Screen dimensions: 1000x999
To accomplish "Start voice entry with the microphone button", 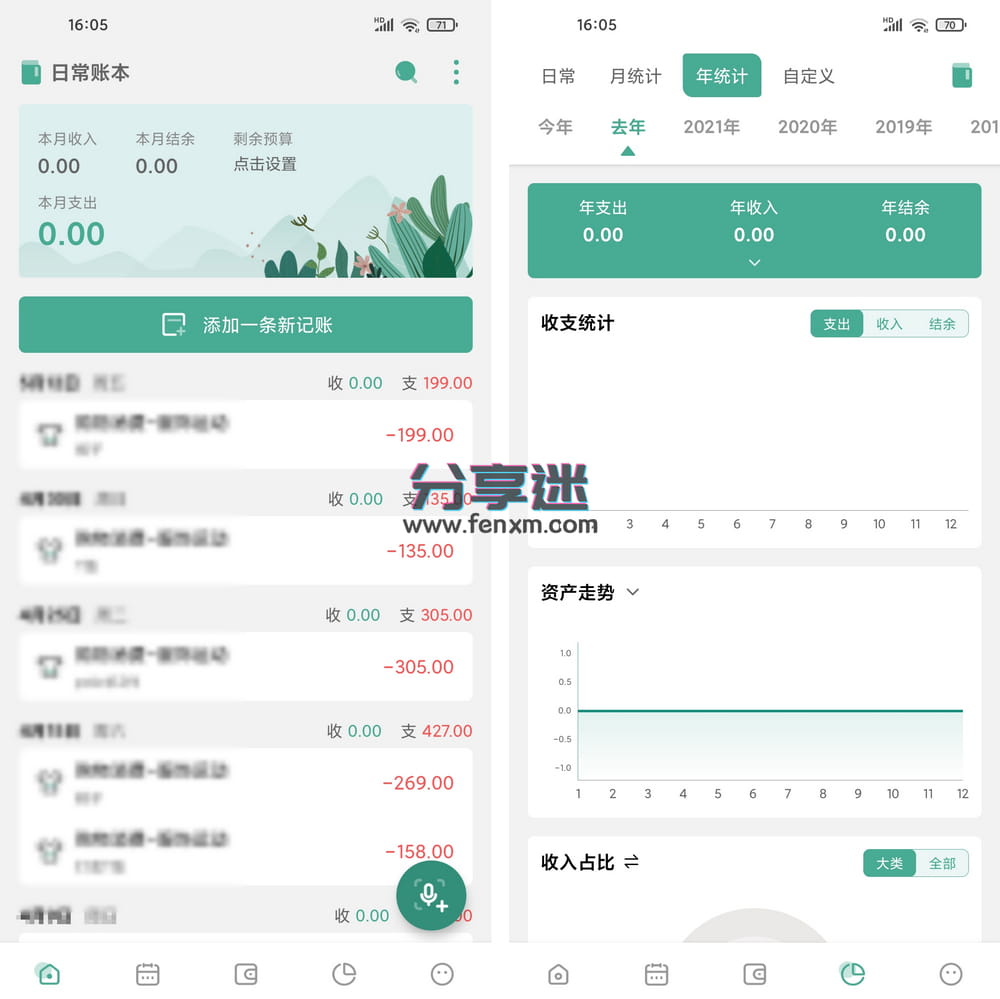I will pos(431,895).
